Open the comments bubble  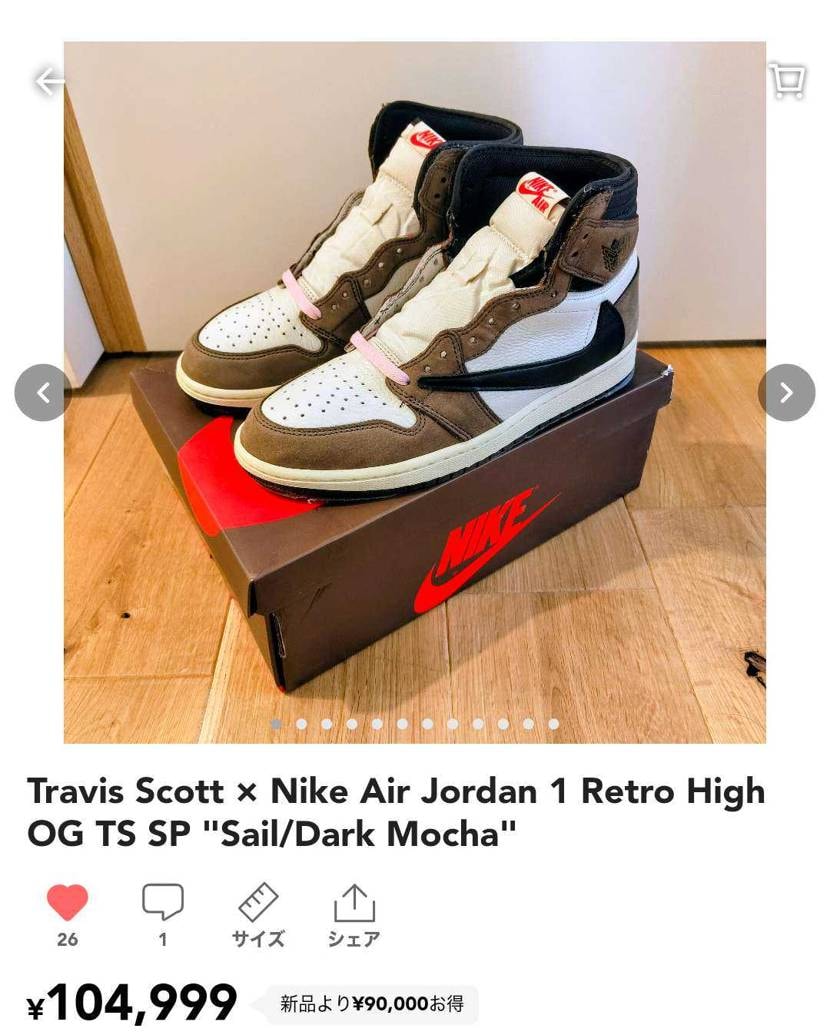[163, 903]
